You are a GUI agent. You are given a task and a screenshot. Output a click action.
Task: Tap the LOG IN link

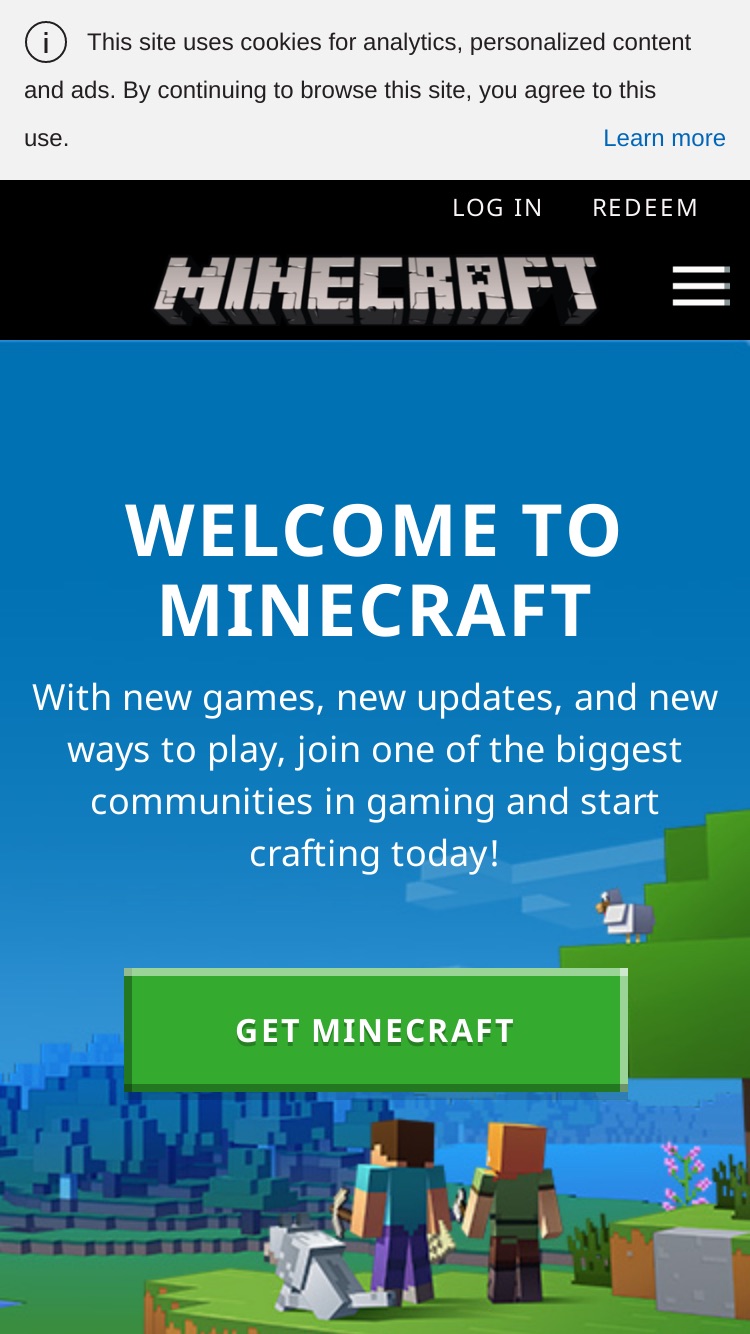point(497,207)
